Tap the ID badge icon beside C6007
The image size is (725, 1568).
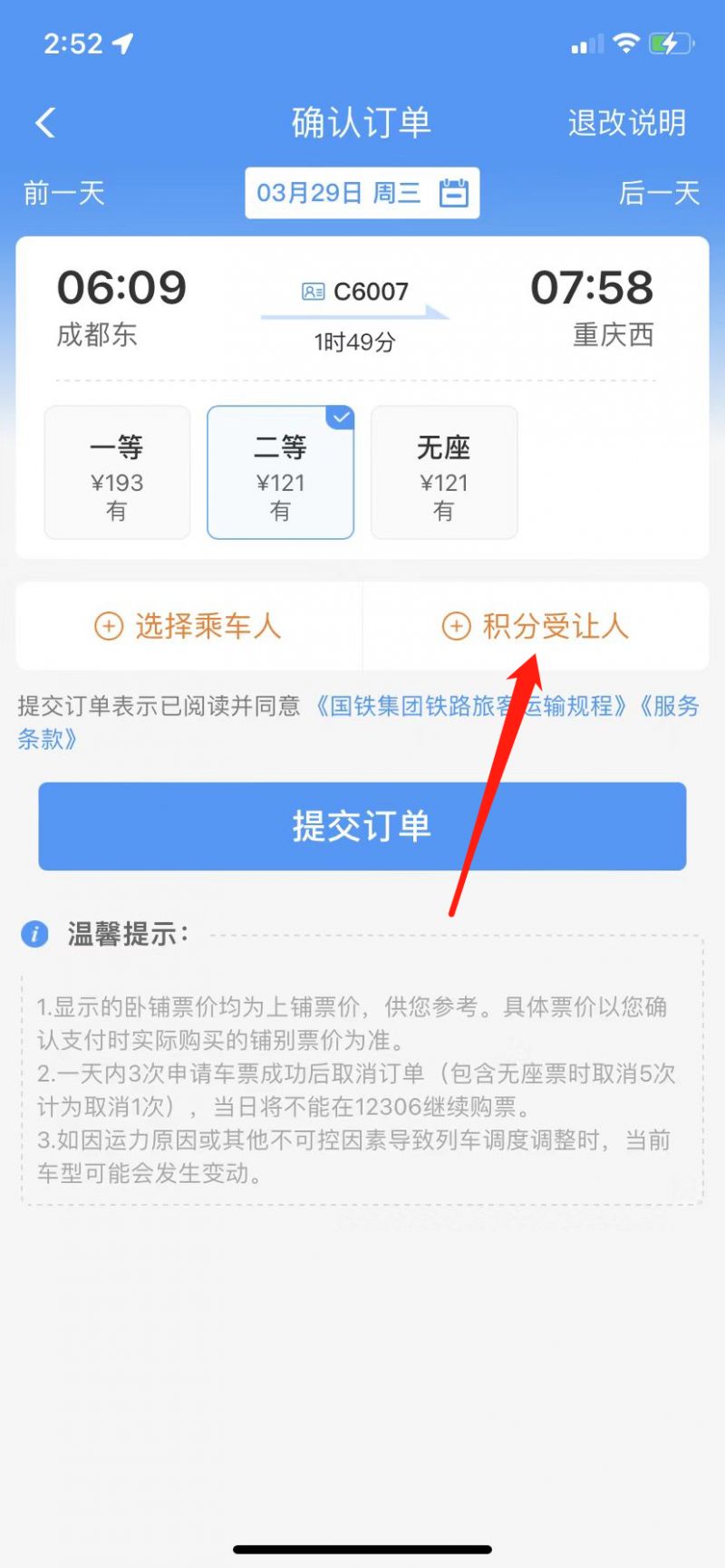click(x=313, y=291)
